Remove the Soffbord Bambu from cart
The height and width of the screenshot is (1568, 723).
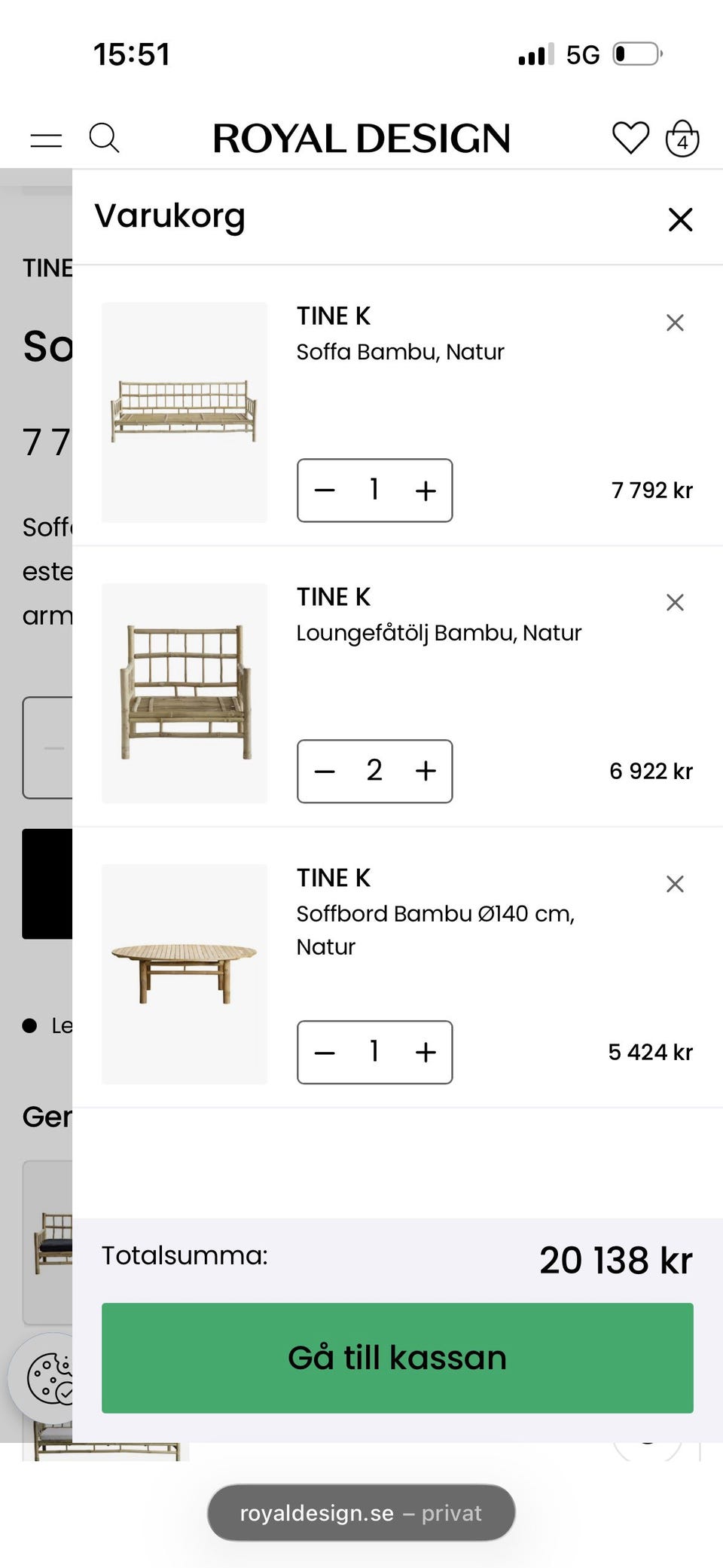pyautogui.click(x=674, y=884)
